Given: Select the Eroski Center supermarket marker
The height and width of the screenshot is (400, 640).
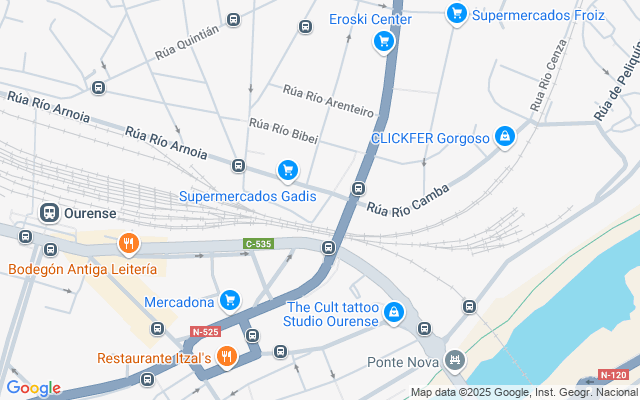Looking at the screenshot, I should (x=382, y=41).
